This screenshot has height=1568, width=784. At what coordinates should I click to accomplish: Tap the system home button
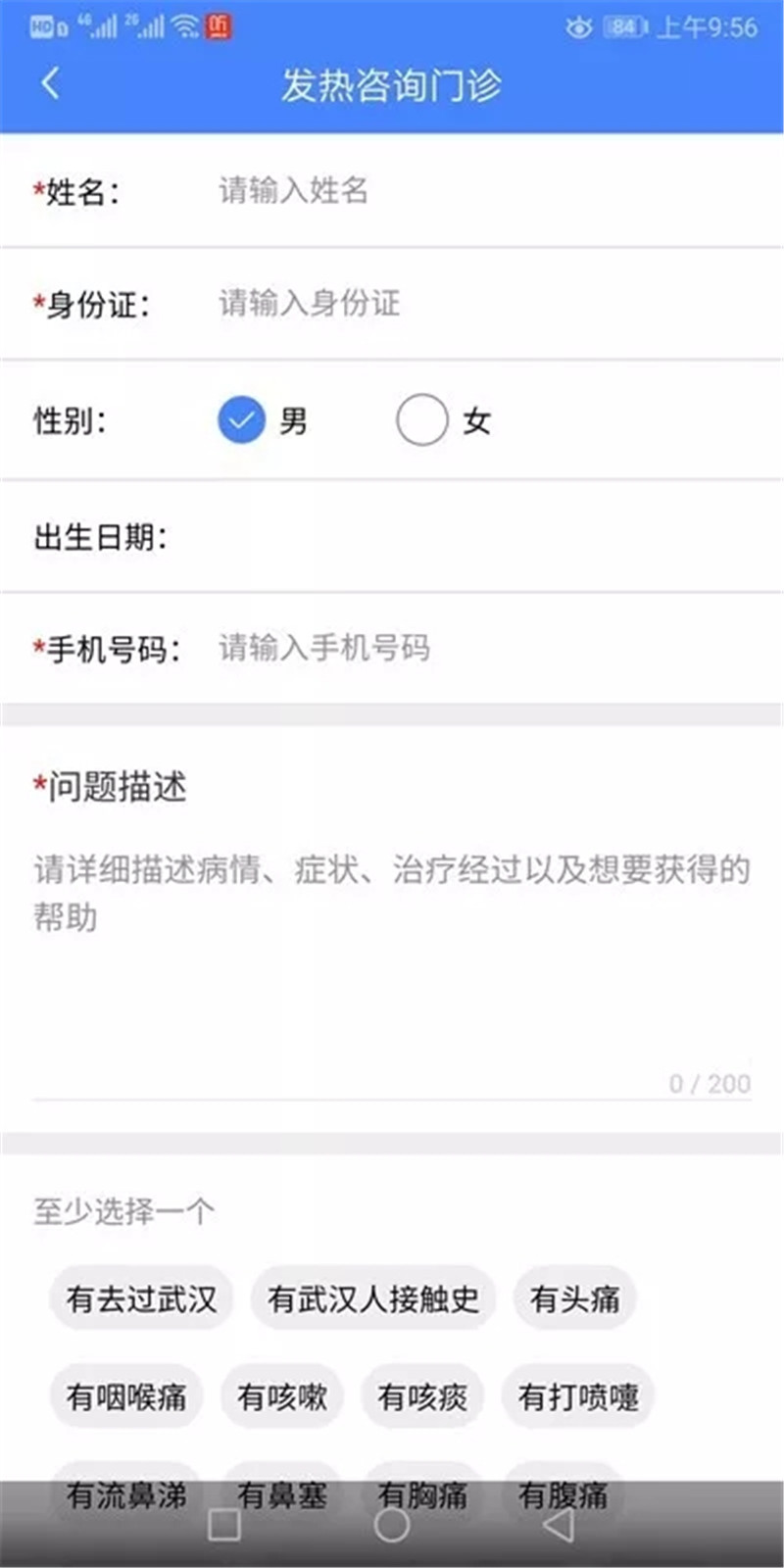pyautogui.click(x=392, y=1524)
